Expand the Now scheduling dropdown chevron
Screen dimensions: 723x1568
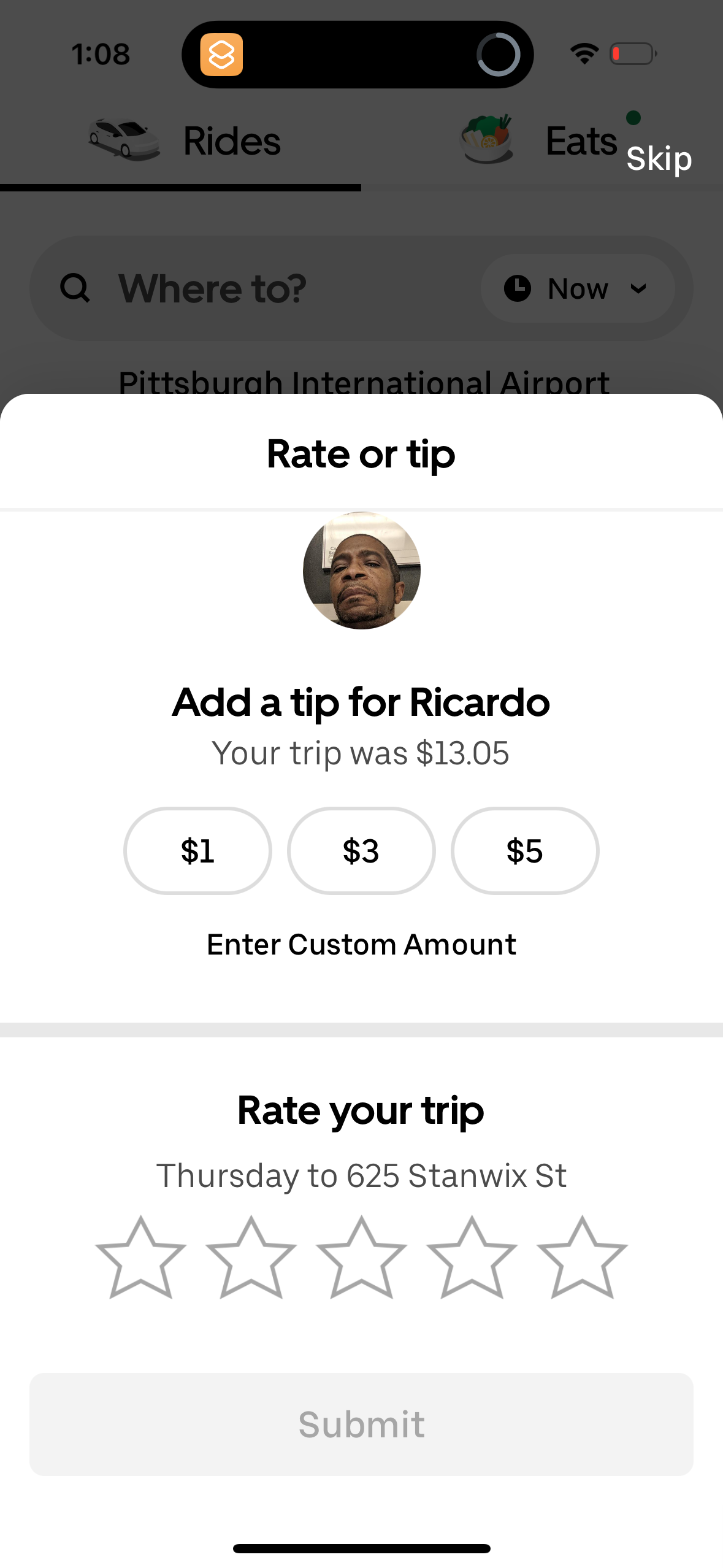click(x=638, y=288)
